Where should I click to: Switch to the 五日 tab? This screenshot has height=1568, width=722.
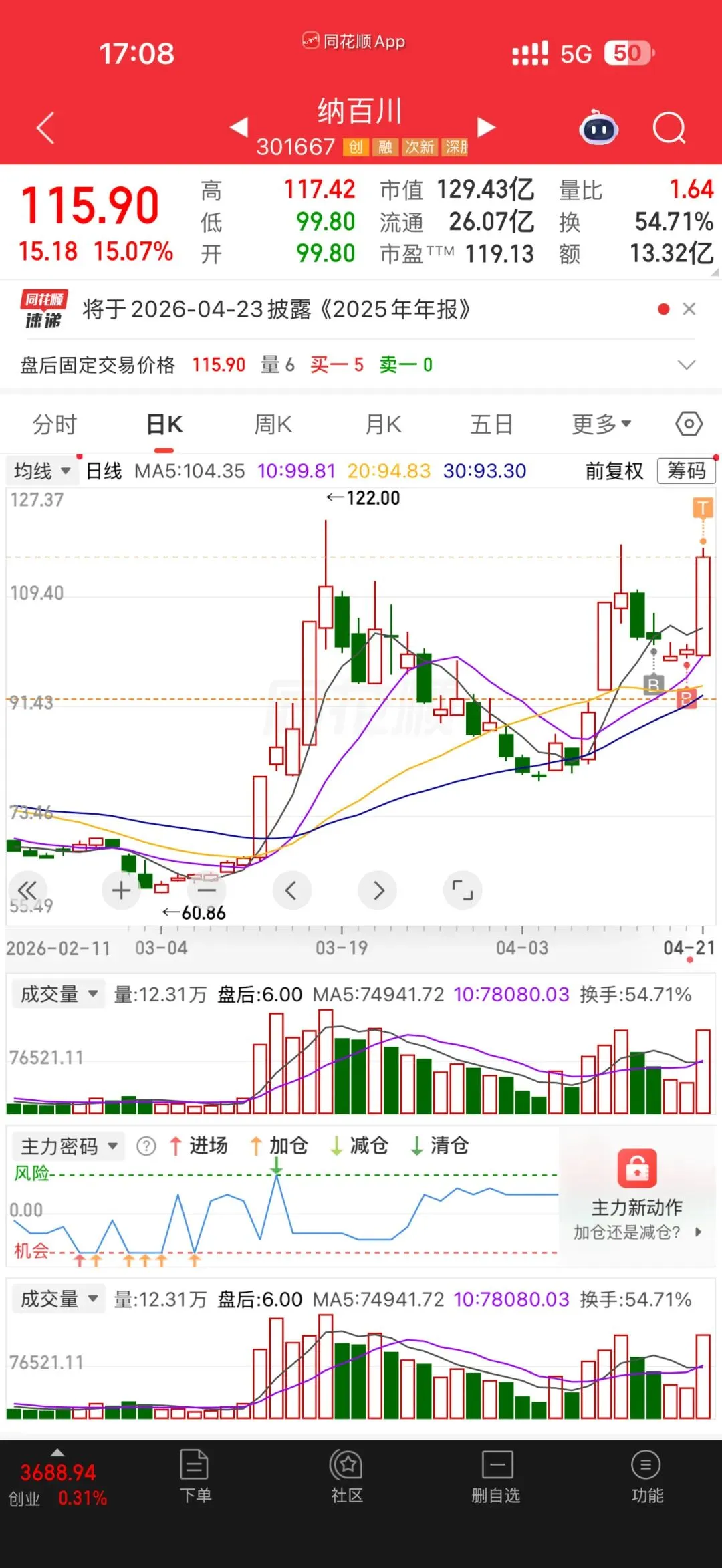click(x=491, y=424)
